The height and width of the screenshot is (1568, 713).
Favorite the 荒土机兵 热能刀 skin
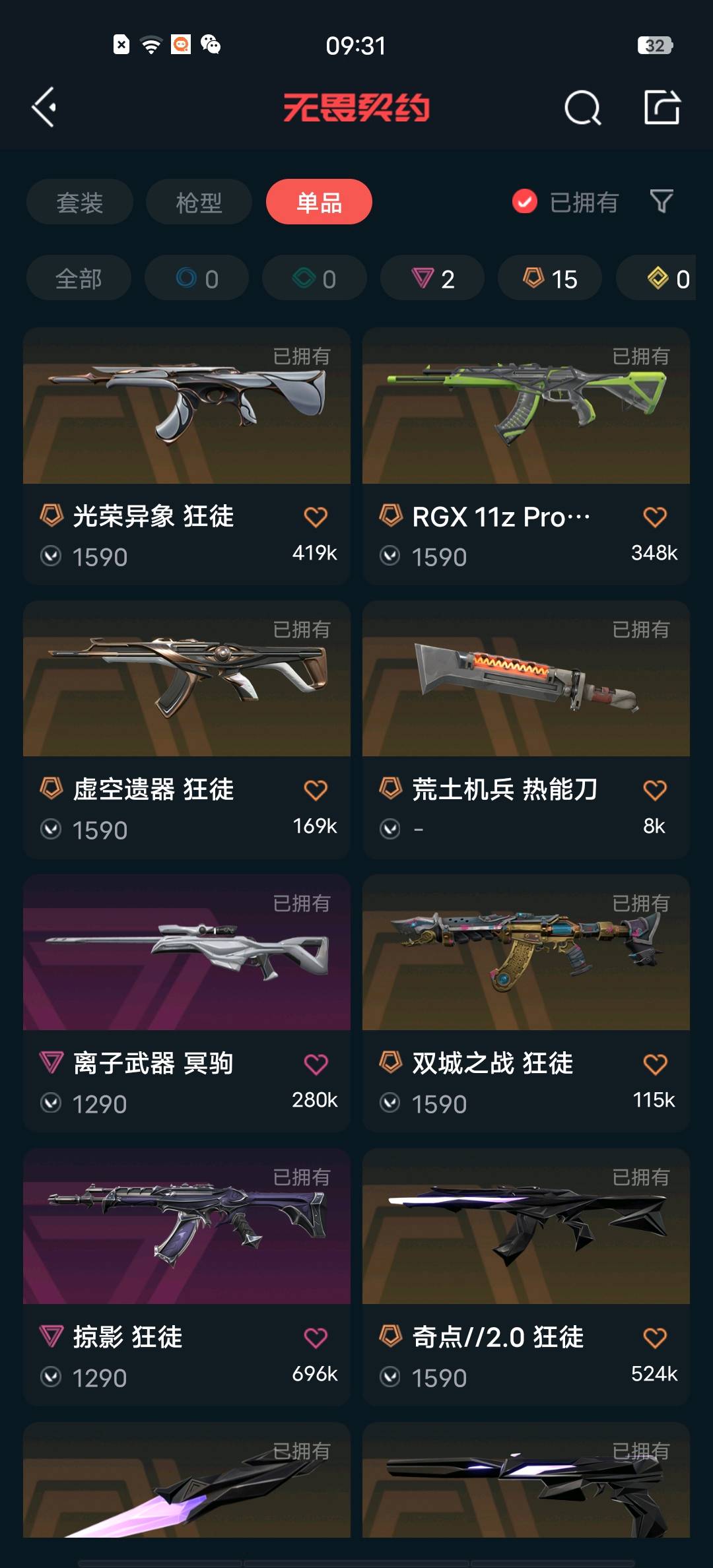tap(654, 791)
